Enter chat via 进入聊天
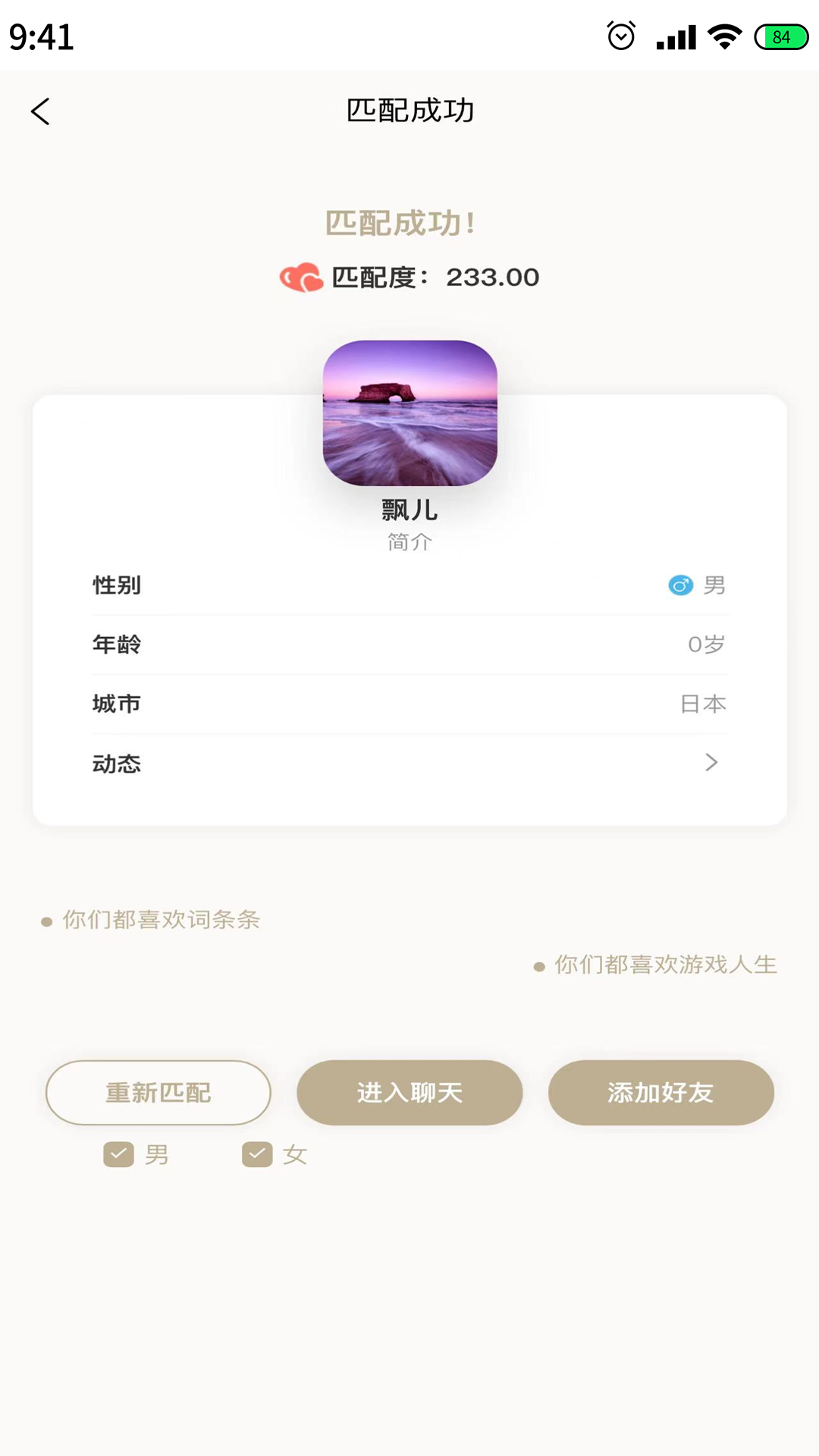The height and width of the screenshot is (1456, 819). [409, 1093]
